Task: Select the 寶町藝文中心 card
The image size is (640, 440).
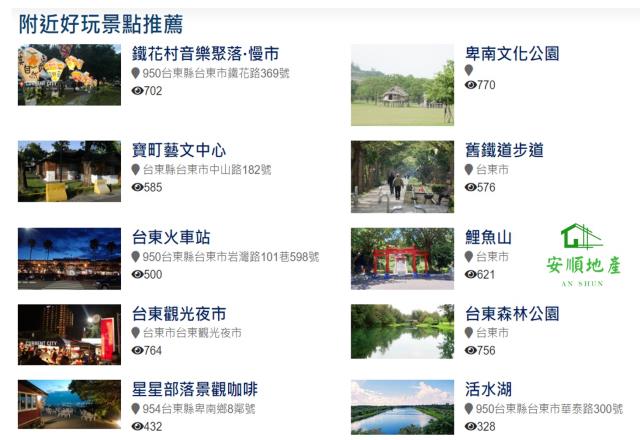Action: 179,151
